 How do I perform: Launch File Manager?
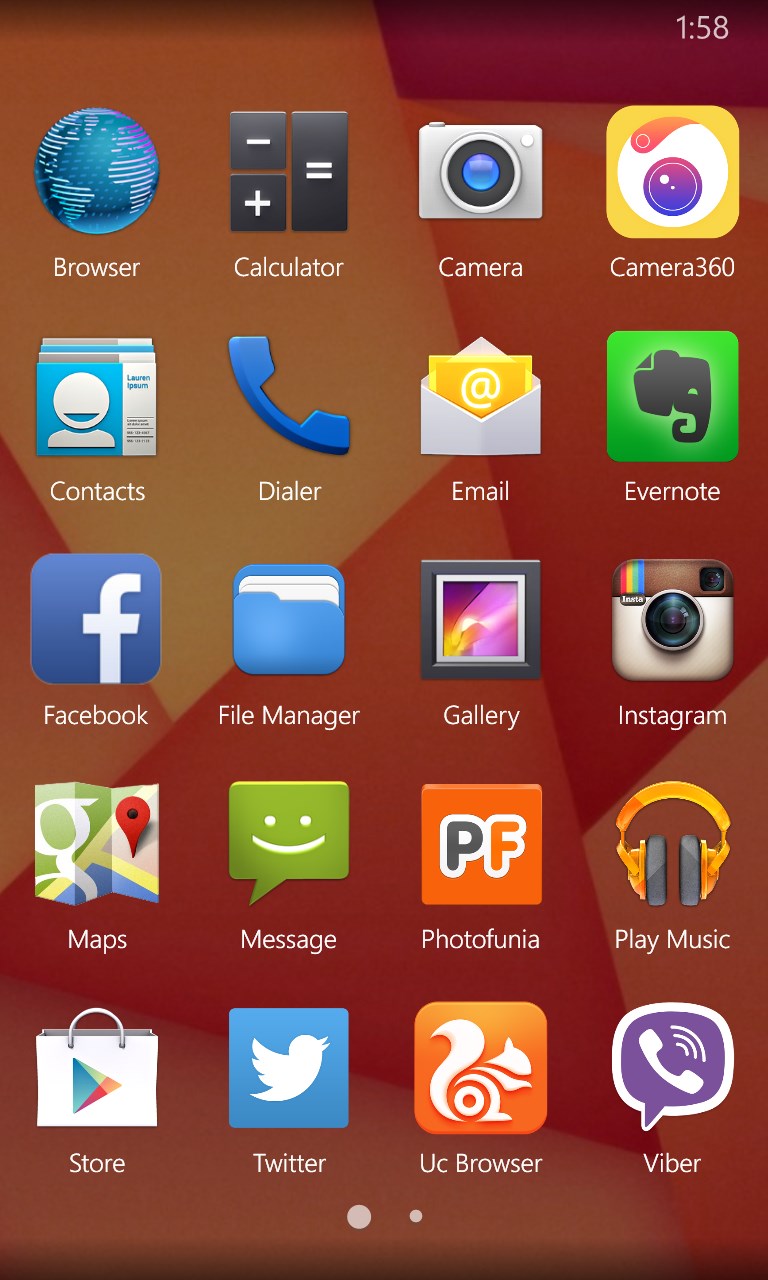tap(289, 620)
